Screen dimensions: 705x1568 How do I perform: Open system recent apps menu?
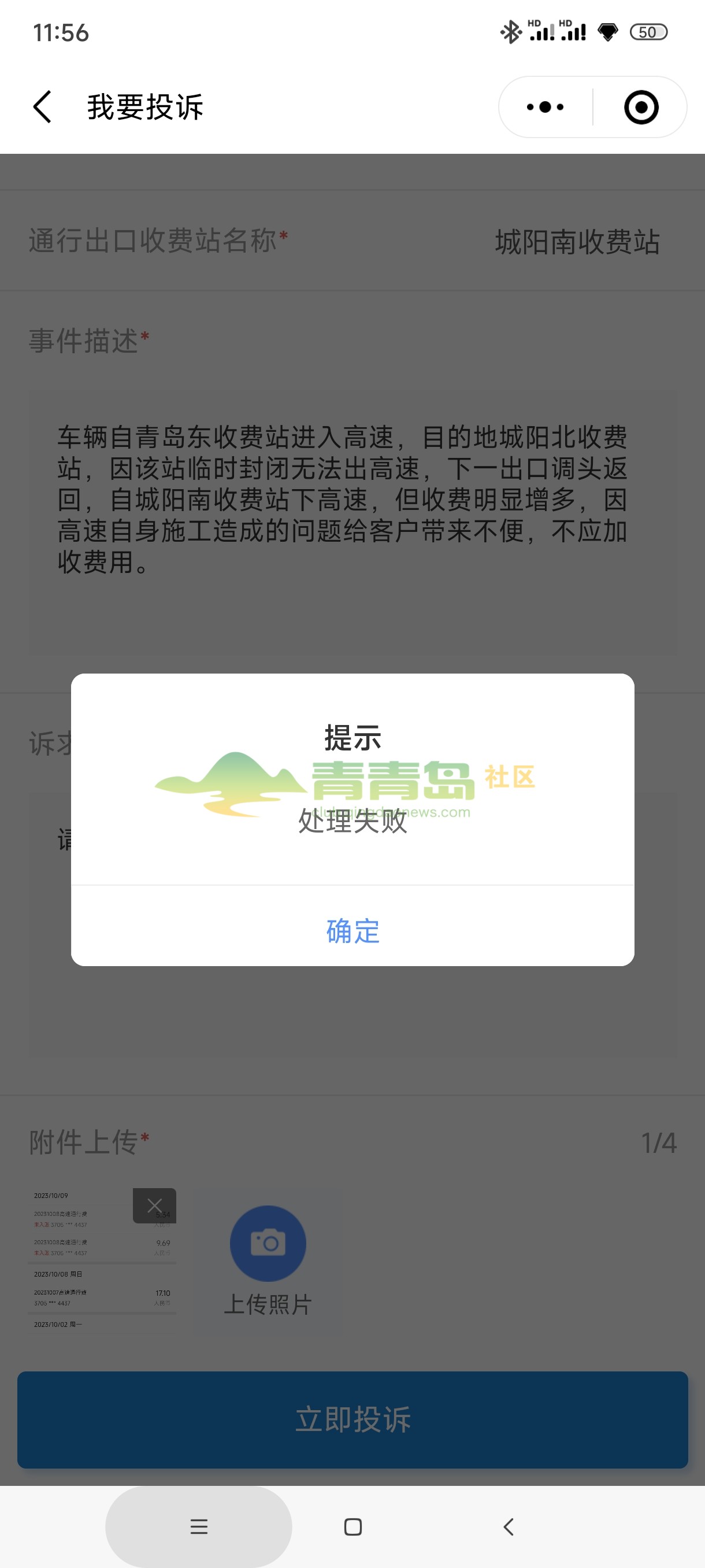[199, 1526]
